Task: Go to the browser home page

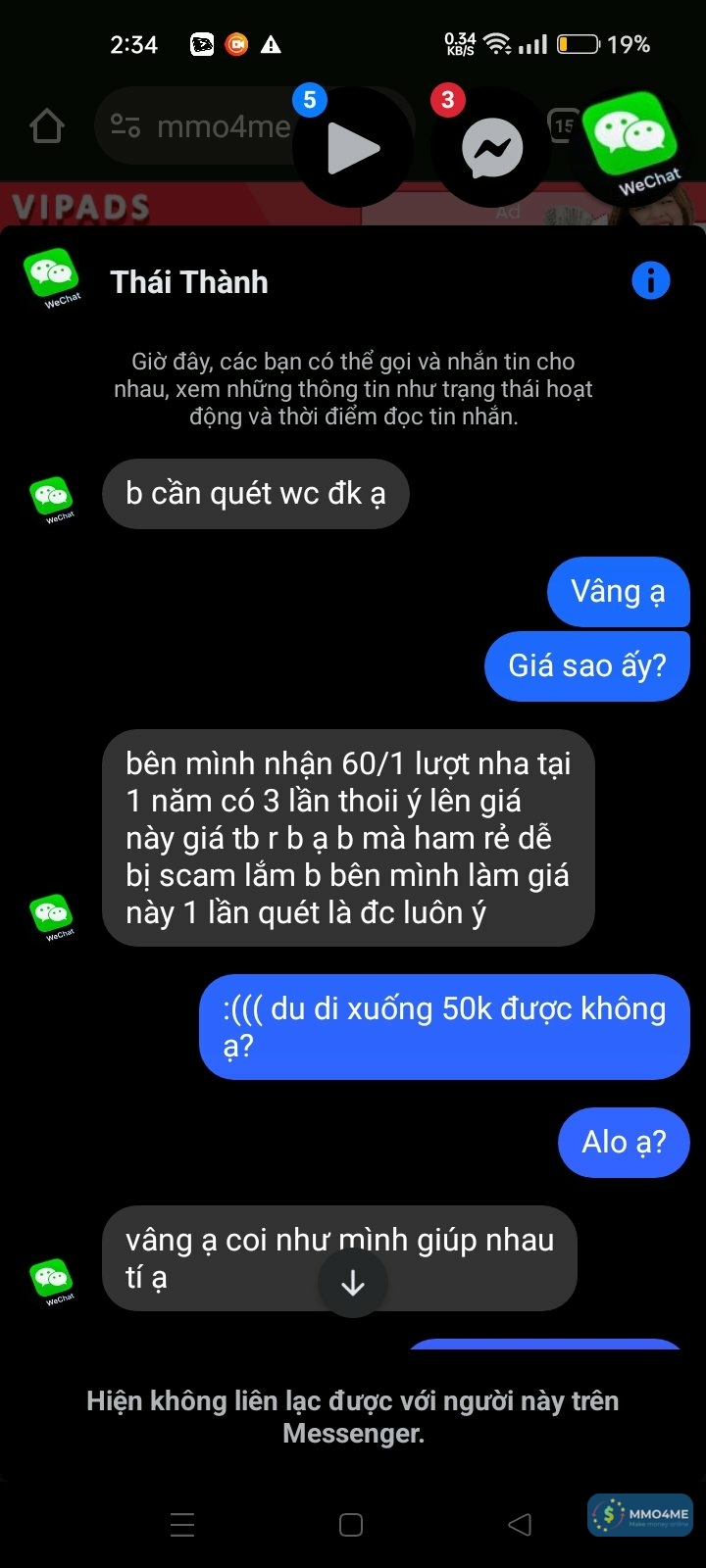Action: pos(47,126)
